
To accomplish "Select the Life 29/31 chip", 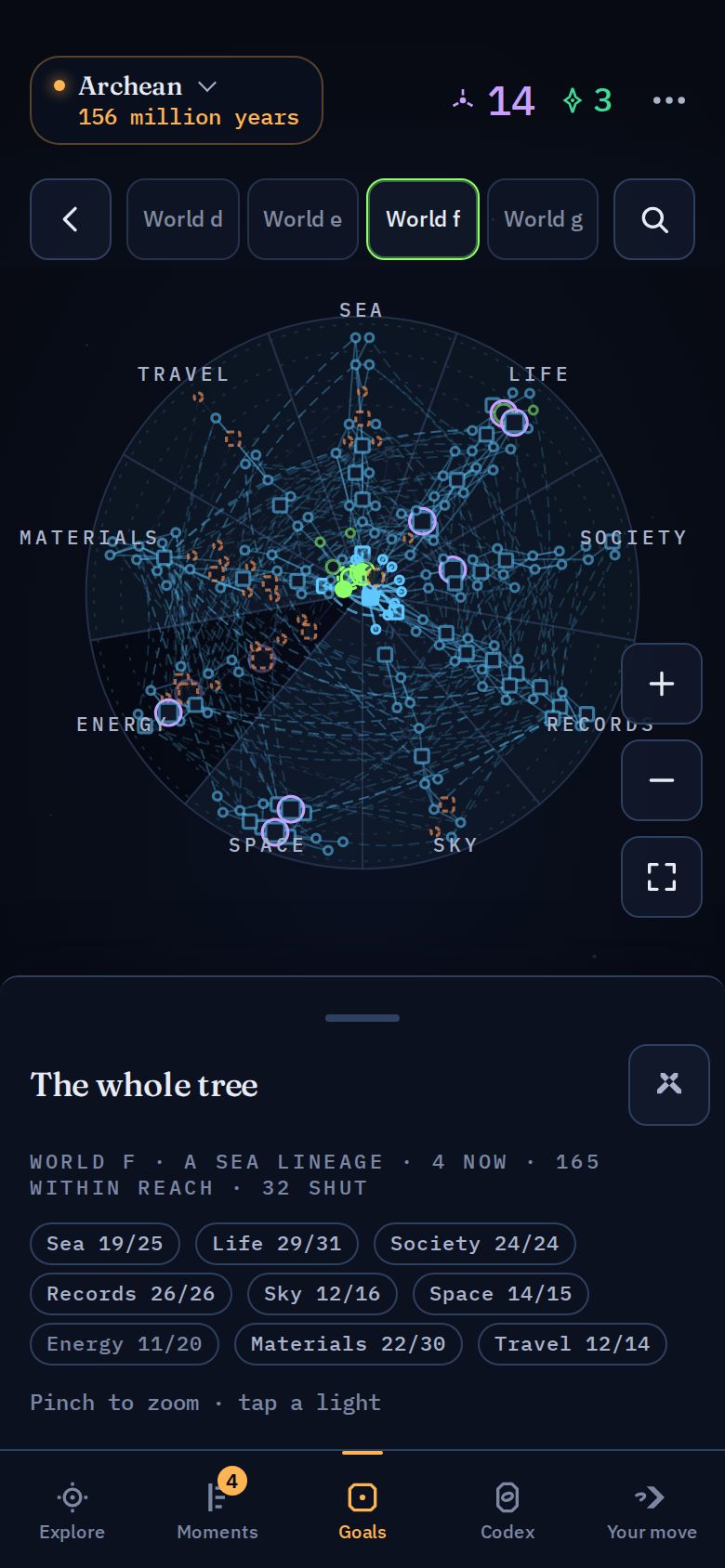I will click(276, 1244).
